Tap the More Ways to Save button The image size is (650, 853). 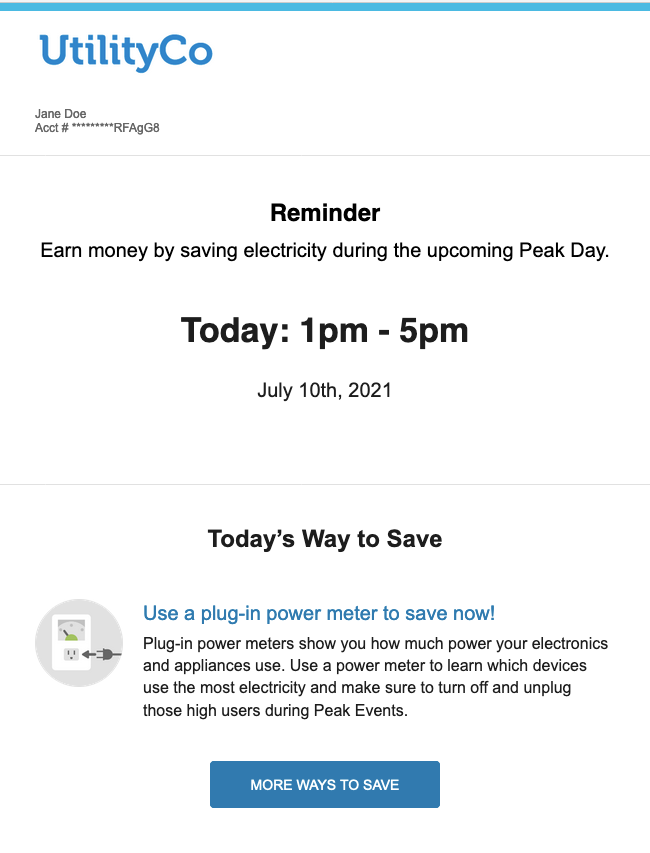pos(324,784)
